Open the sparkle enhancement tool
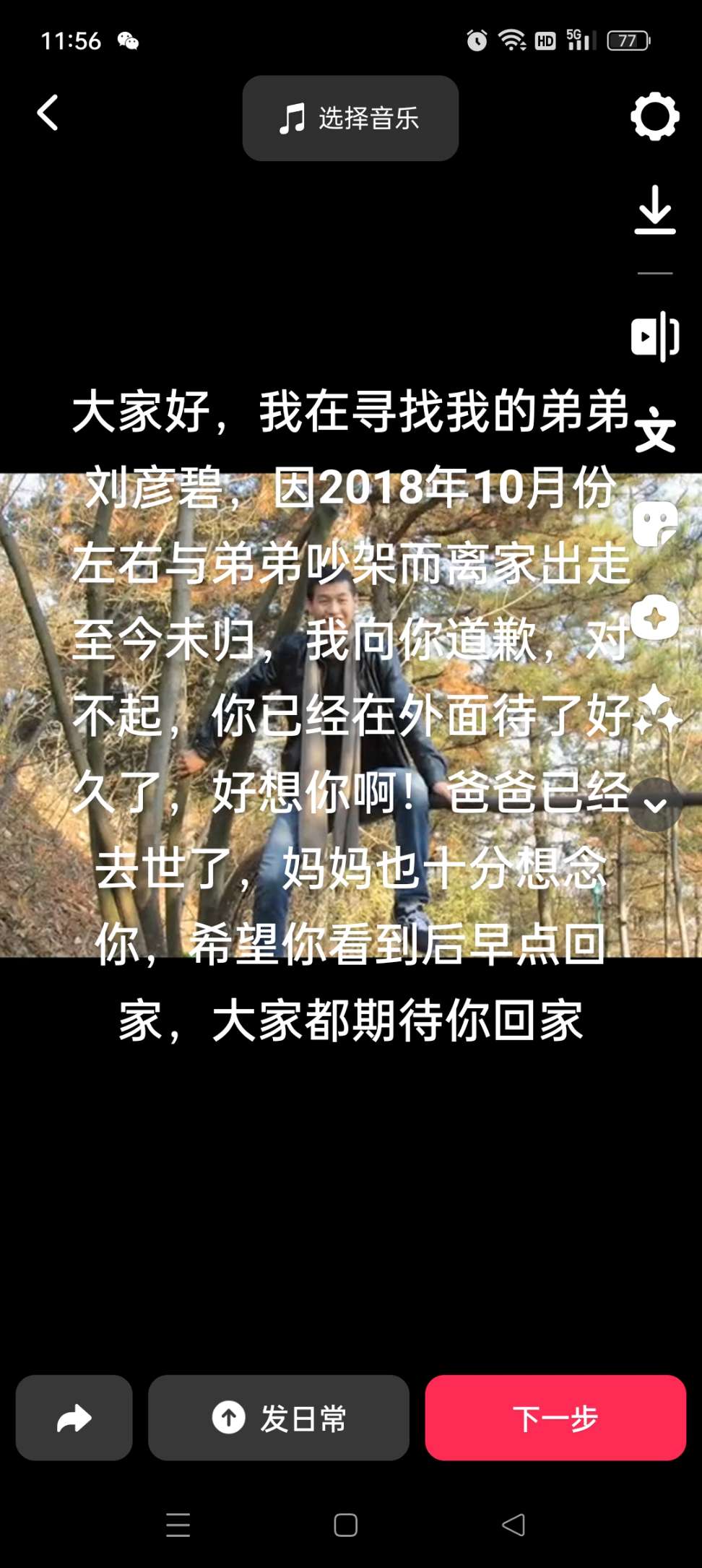This screenshot has height=1568, width=702. (x=656, y=711)
